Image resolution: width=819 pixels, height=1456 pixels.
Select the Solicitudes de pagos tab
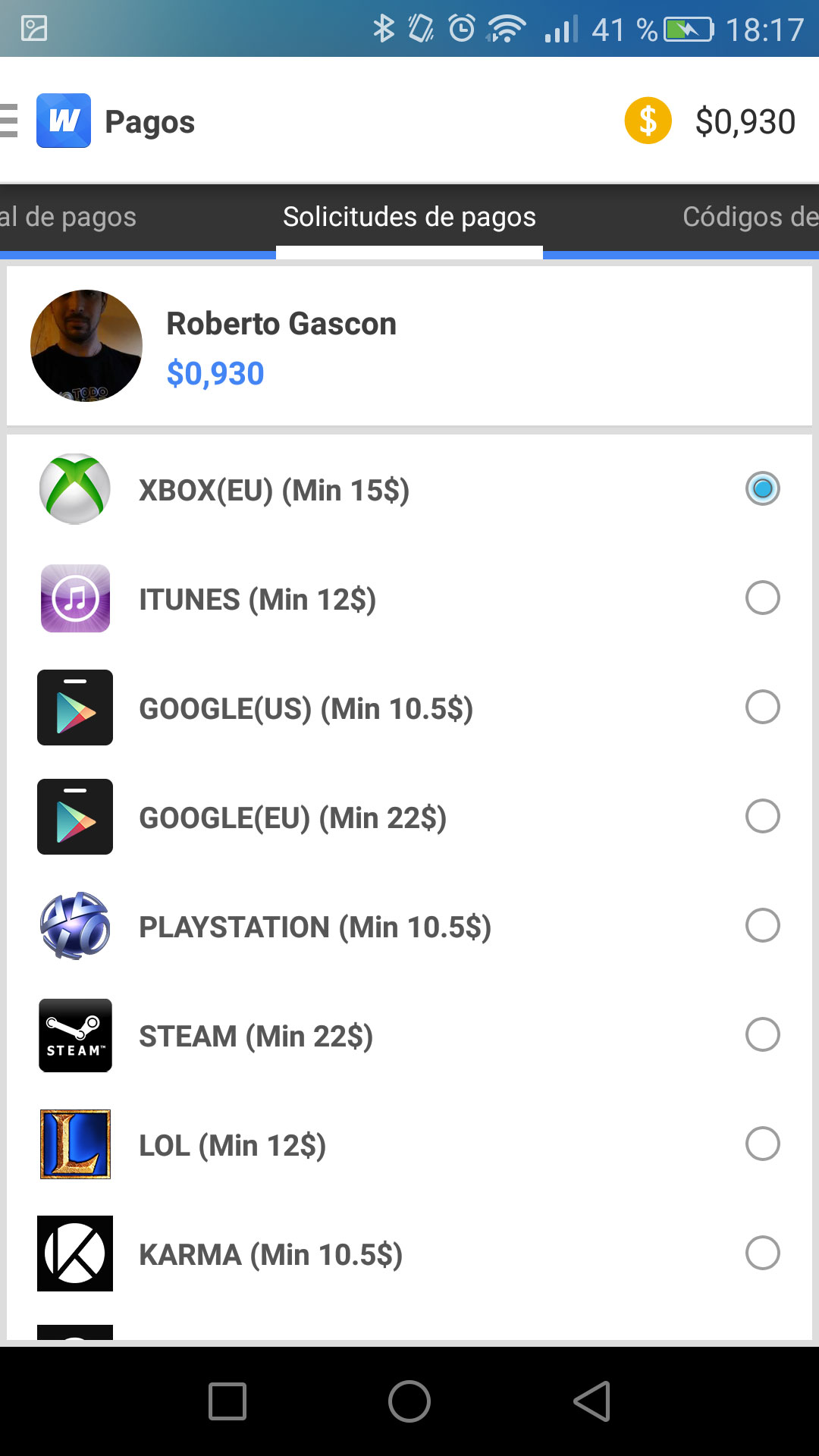coord(409,218)
